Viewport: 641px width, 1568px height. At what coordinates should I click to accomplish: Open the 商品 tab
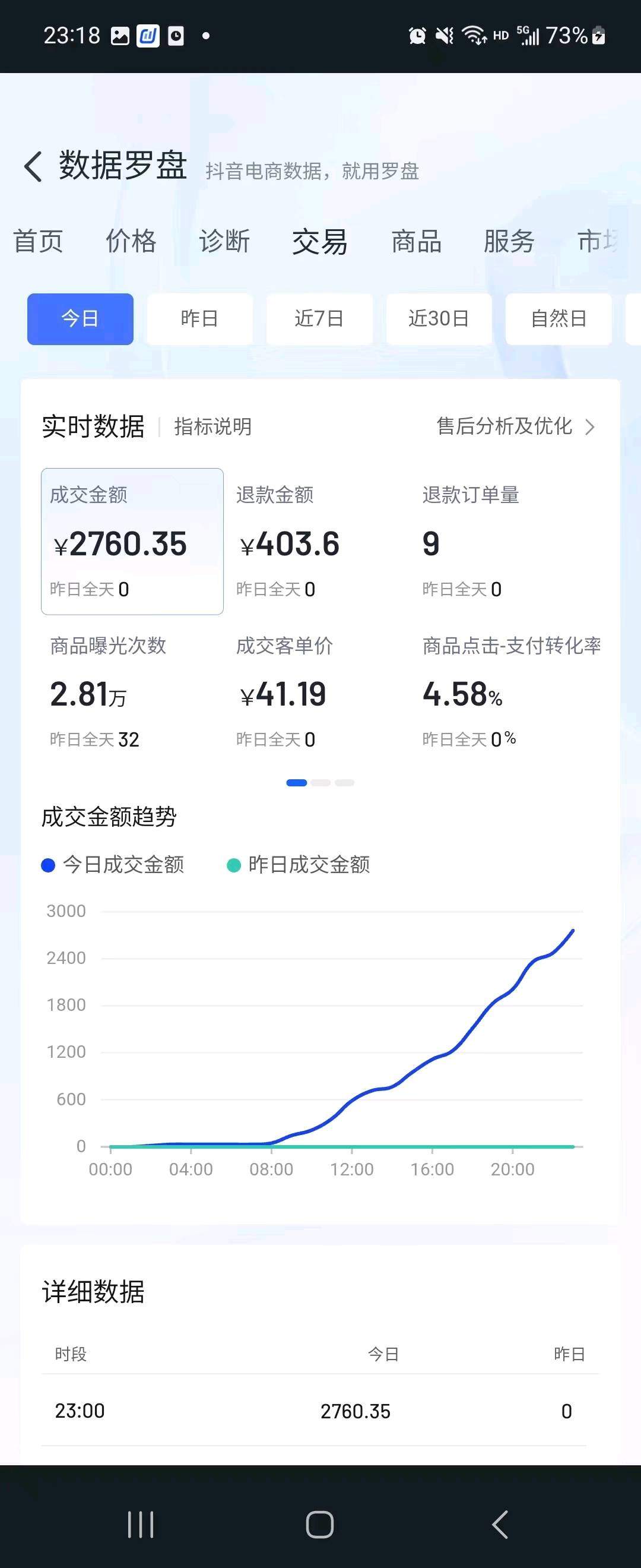click(416, 241)
